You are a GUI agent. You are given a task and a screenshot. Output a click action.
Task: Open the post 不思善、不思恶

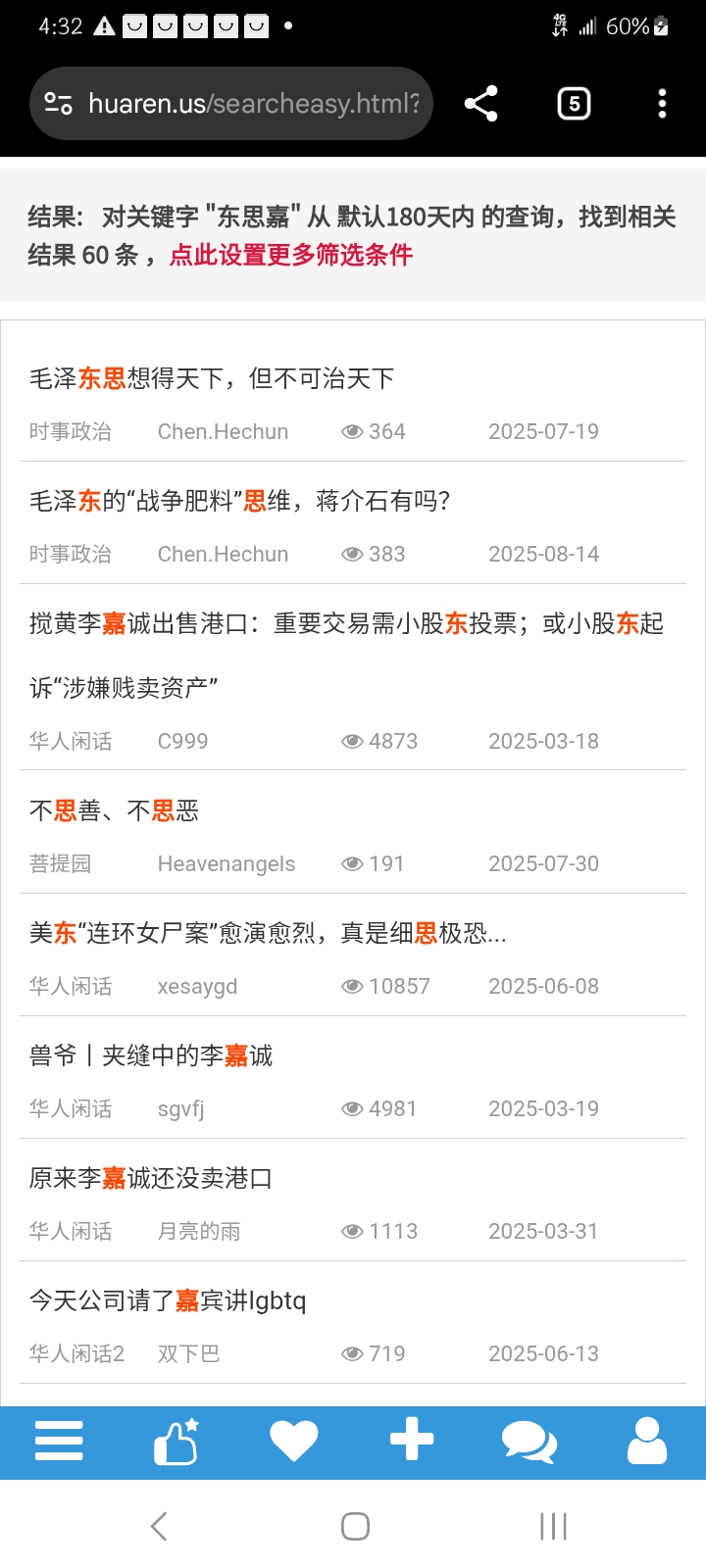[x=114, y=810]
